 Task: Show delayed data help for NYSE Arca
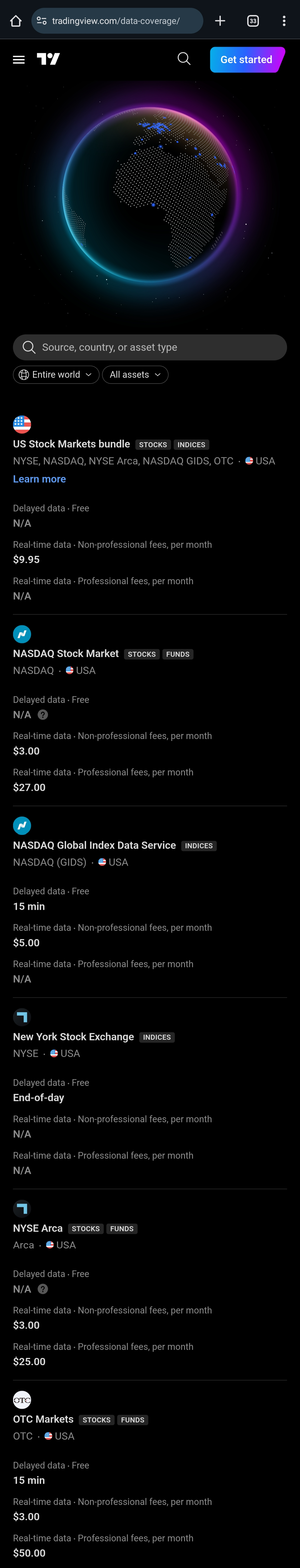[42, 1289]
